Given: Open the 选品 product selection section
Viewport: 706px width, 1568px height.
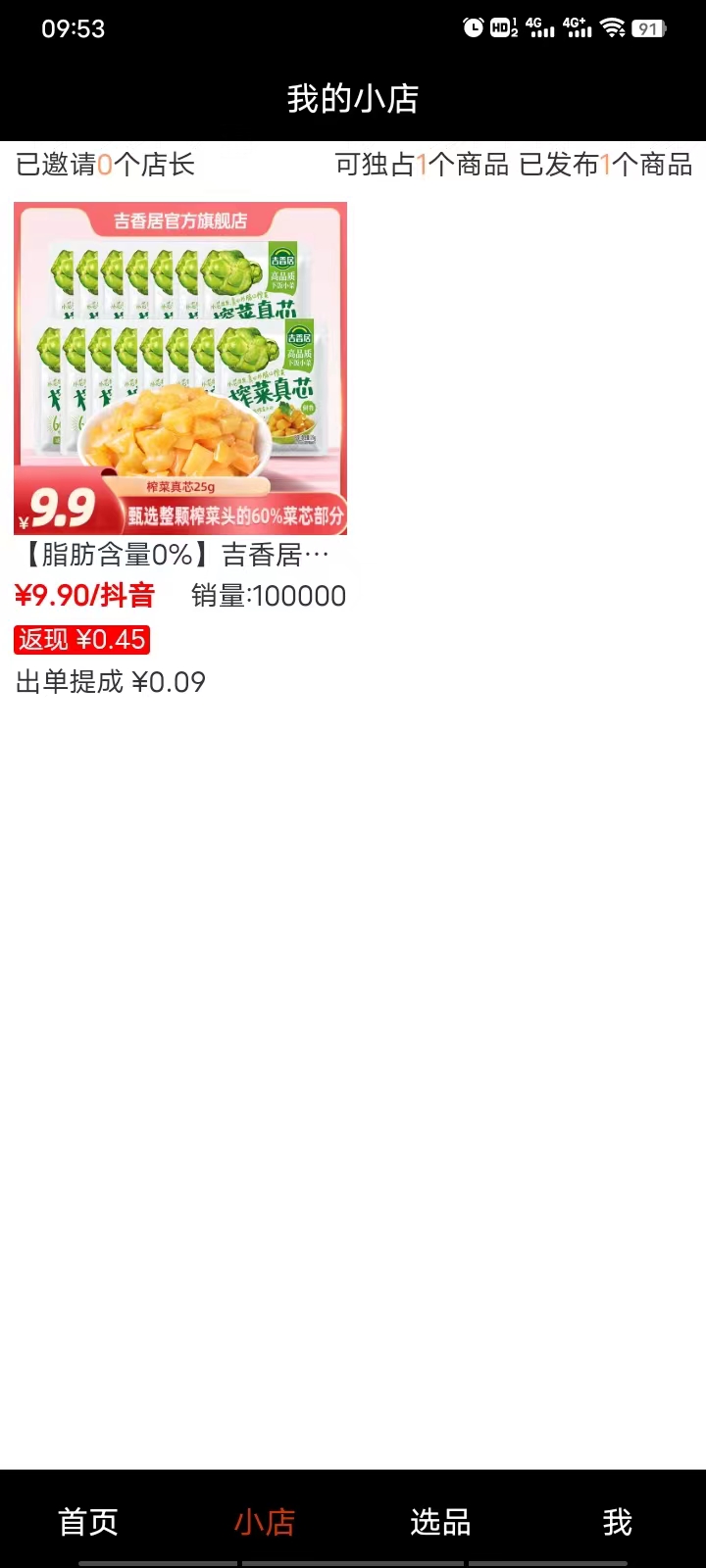Looking at the screenshot, I should (x=441, y=1522).
